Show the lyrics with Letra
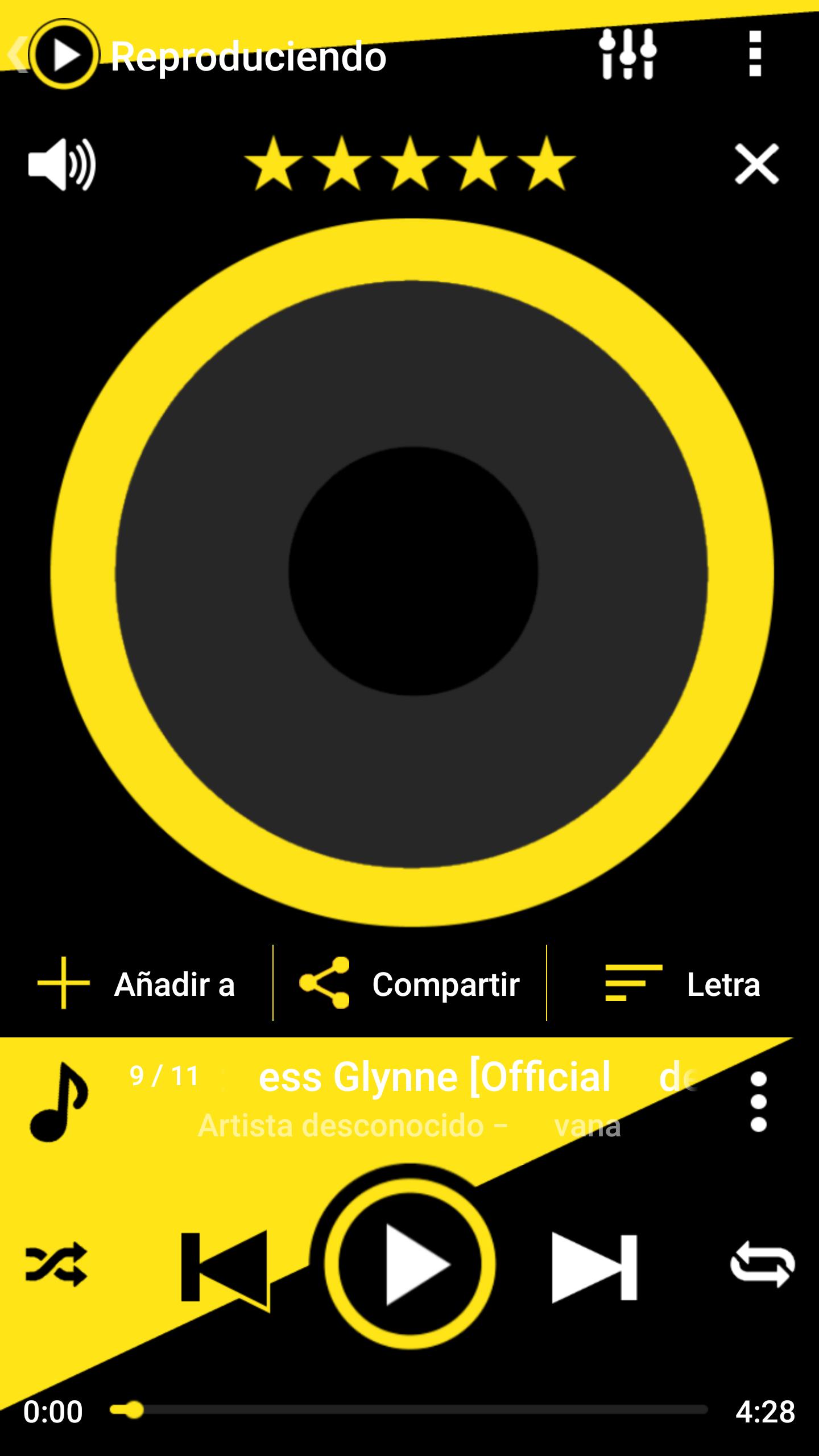819x1456 pixels. 682,984
